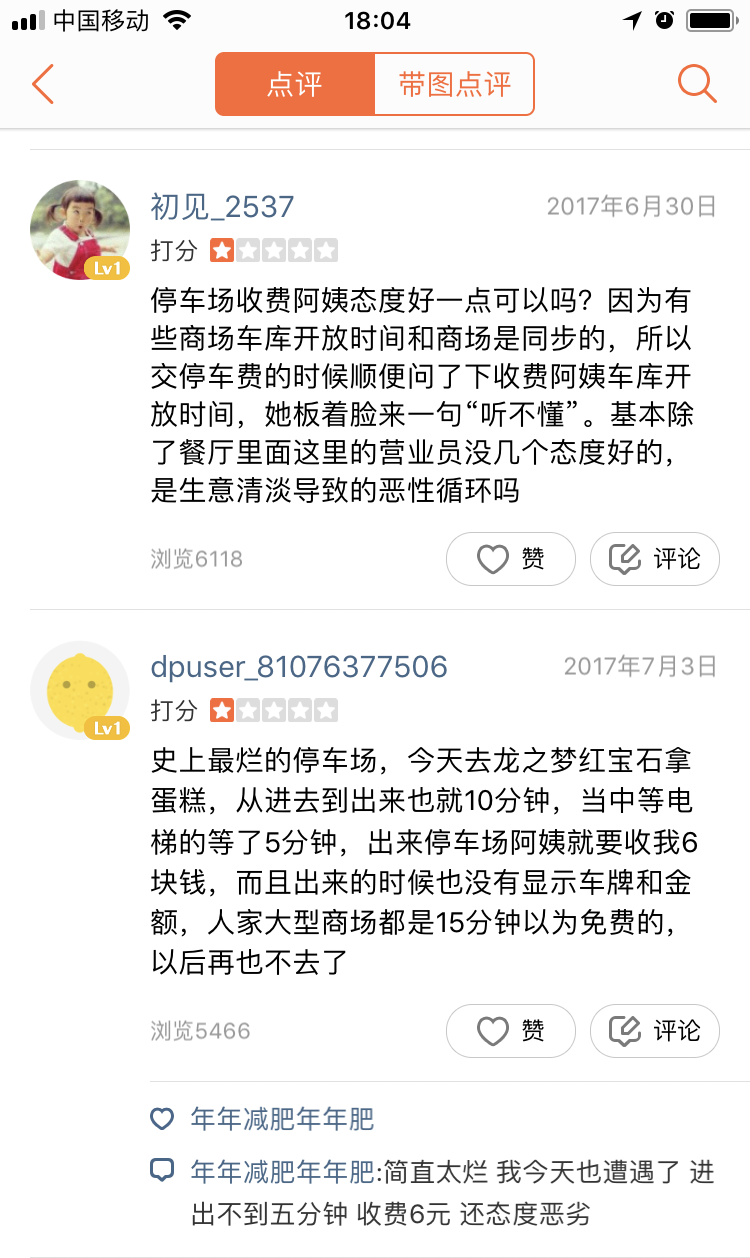This screenshot has height=1258, width=750.
Task: Like the review by 初见_2537
Action: click(x=510, y=559)
